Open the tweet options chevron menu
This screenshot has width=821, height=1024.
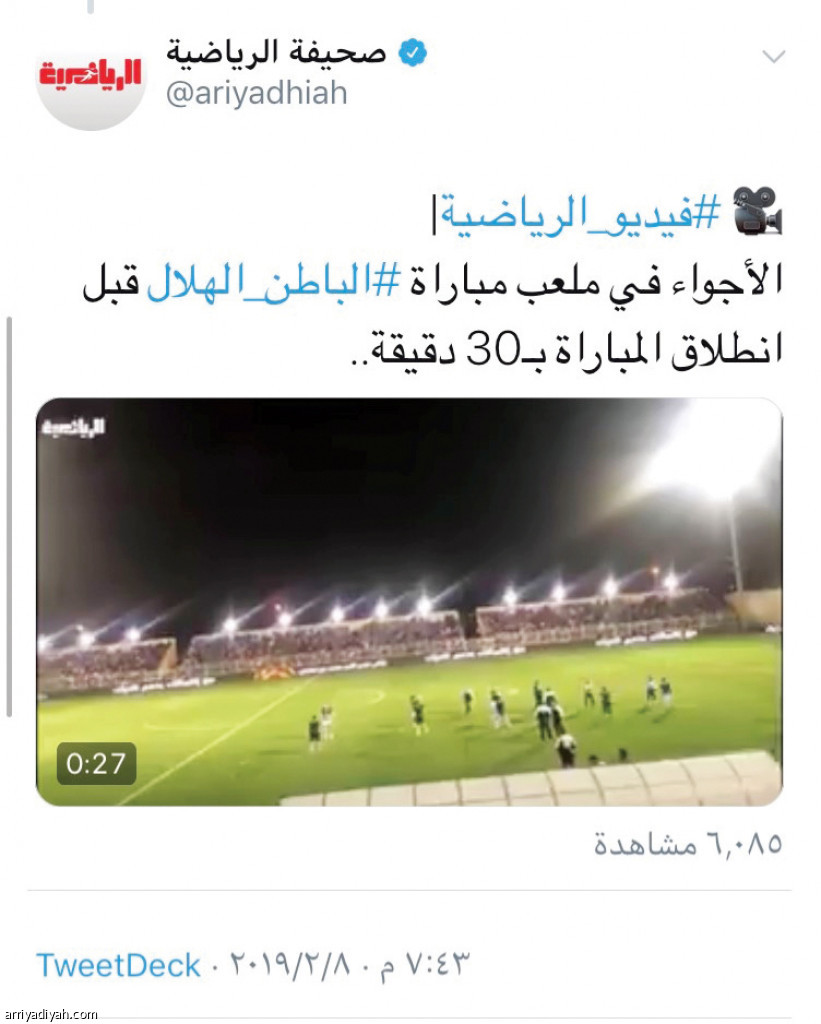[x=774, y=55]
